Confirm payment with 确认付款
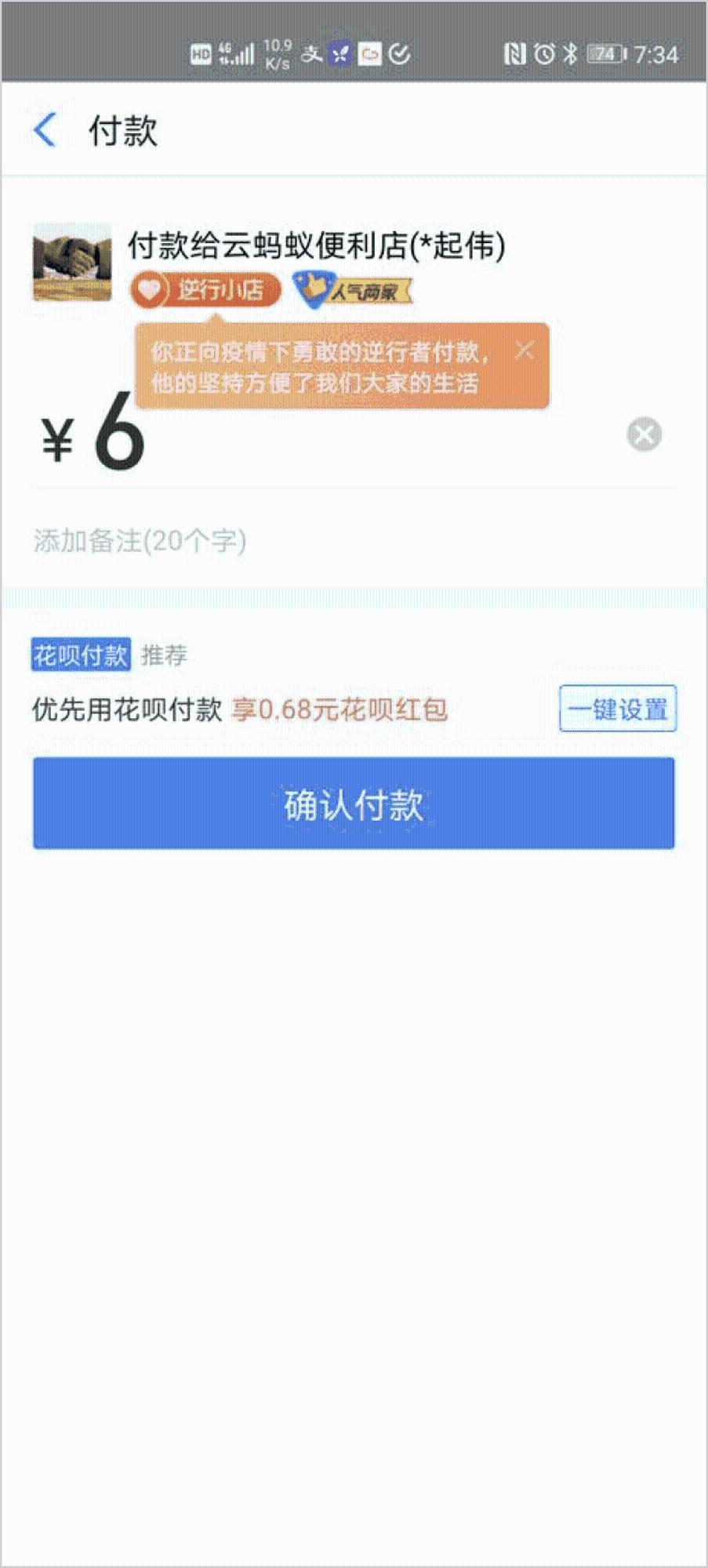Screen dimensions: 708x1568 [x=354, y=804]
